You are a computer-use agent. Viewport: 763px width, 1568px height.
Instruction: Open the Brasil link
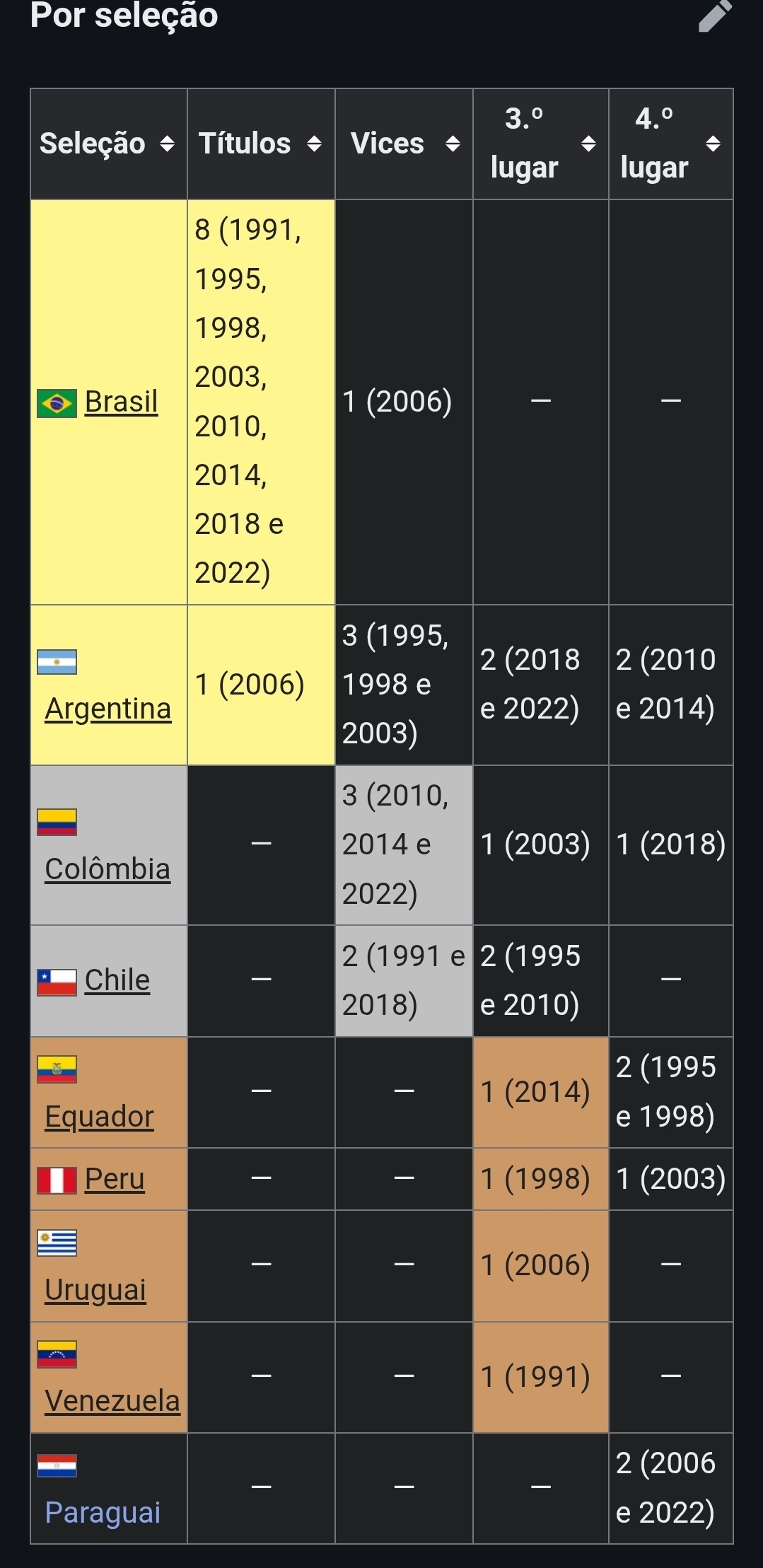pos(121,402)
